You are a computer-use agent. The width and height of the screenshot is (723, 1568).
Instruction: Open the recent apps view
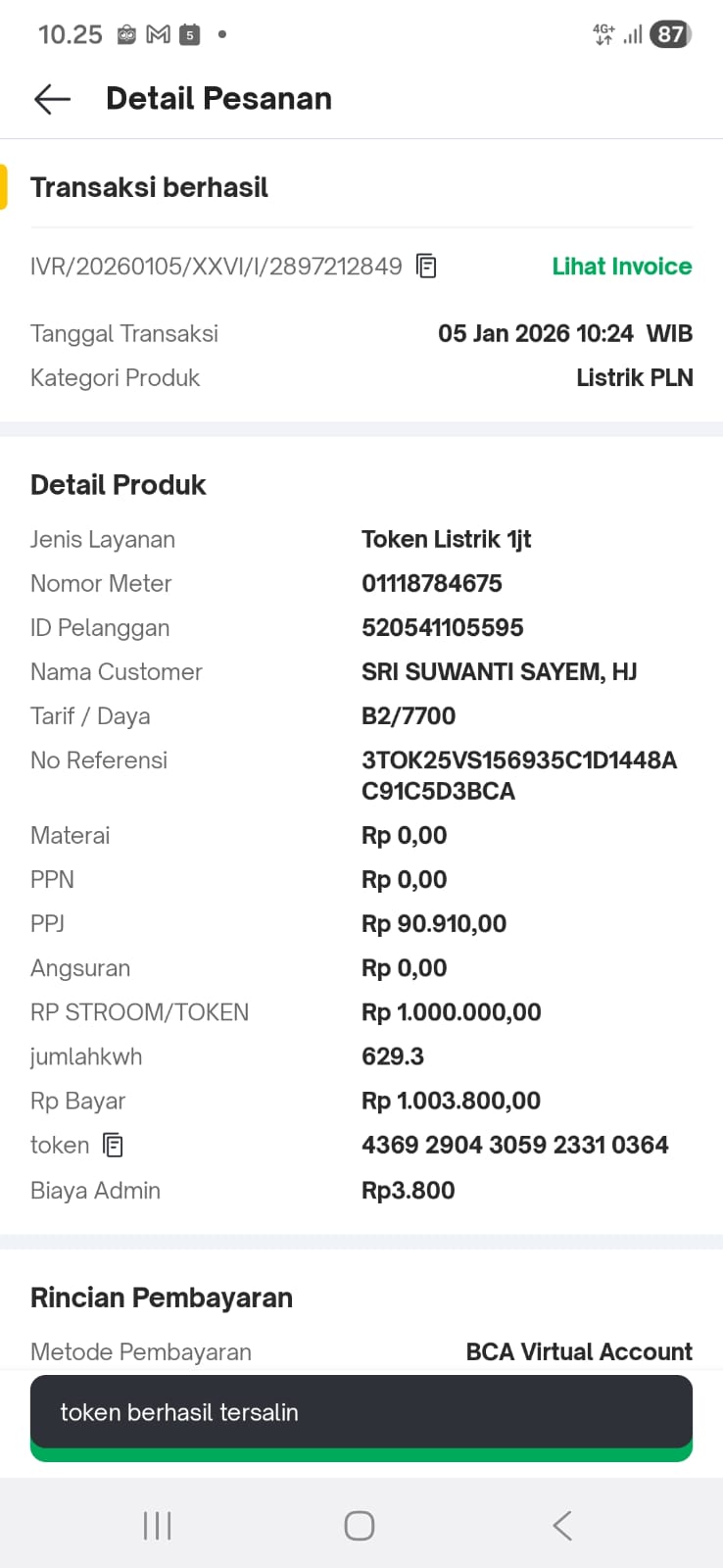[157, 1525]
